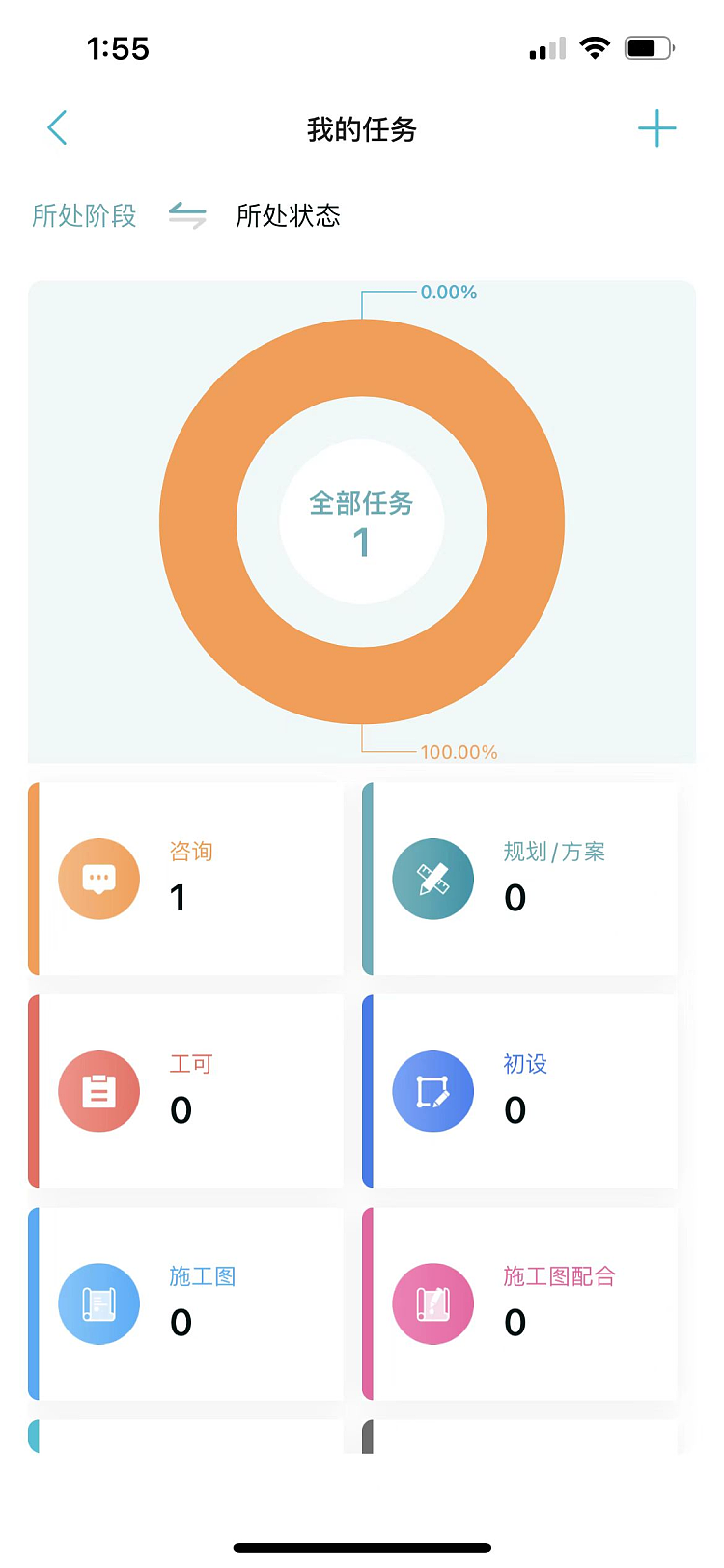The width and height of the screenshot is (724, 1568).
Task: Select the 所处阶段 filter tab
Action: [85, 216]
